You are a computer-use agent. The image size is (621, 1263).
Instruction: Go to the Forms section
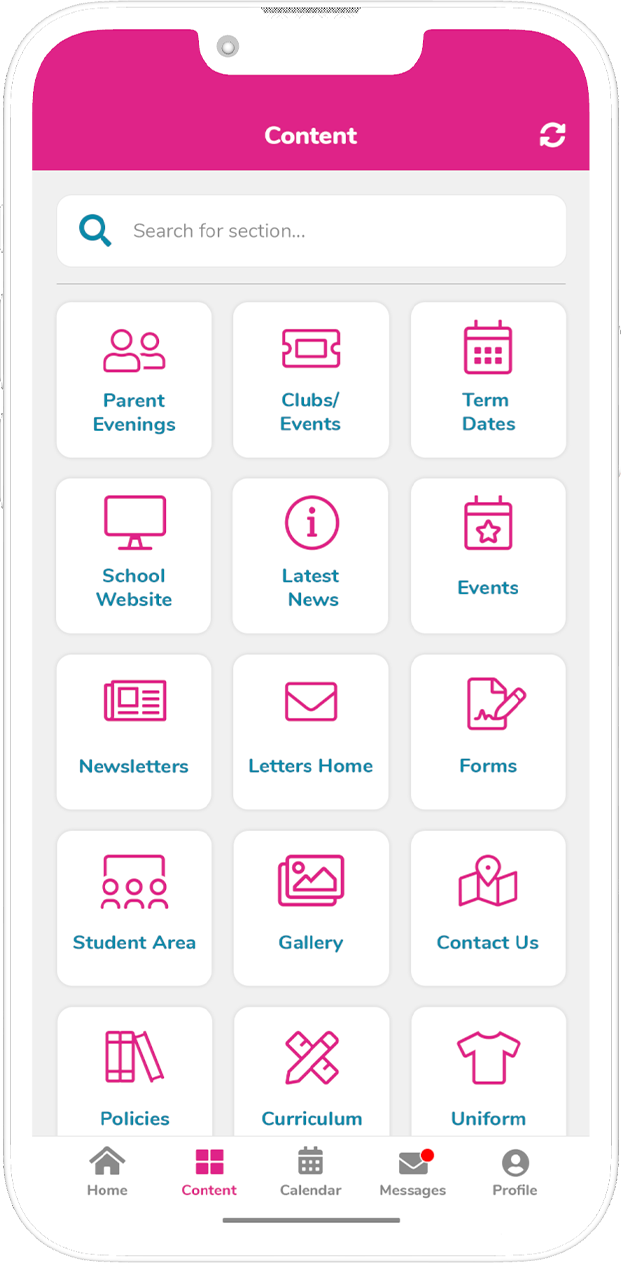[x=488, y=732]
